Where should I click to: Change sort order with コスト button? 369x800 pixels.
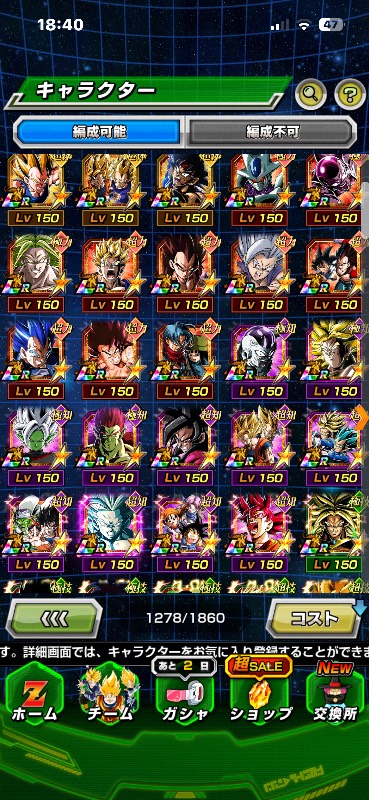[x=313, y=618]
